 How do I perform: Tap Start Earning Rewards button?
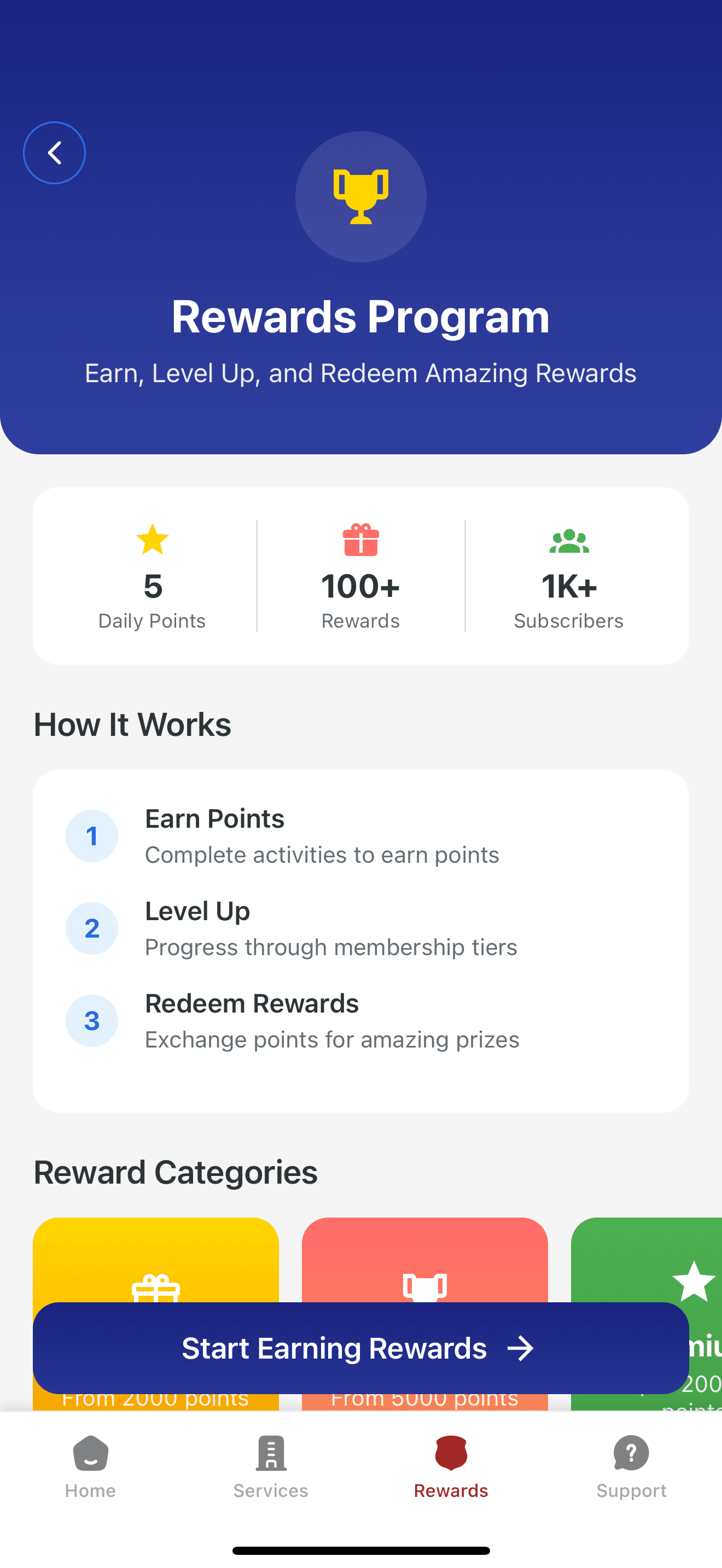tap(360, 1348)
